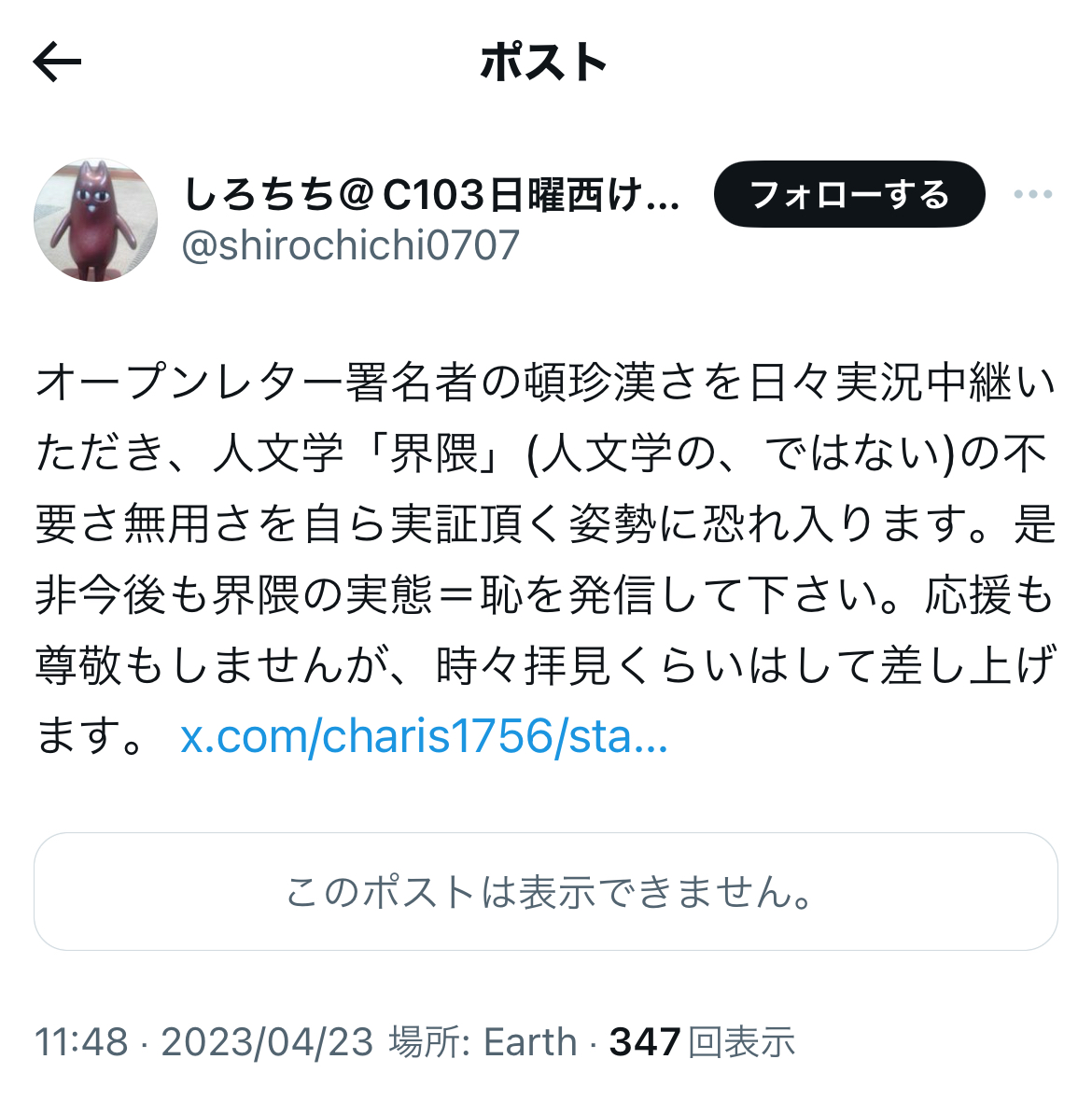
Task: Go back using the arrow icon
Action: click(58, 63)
